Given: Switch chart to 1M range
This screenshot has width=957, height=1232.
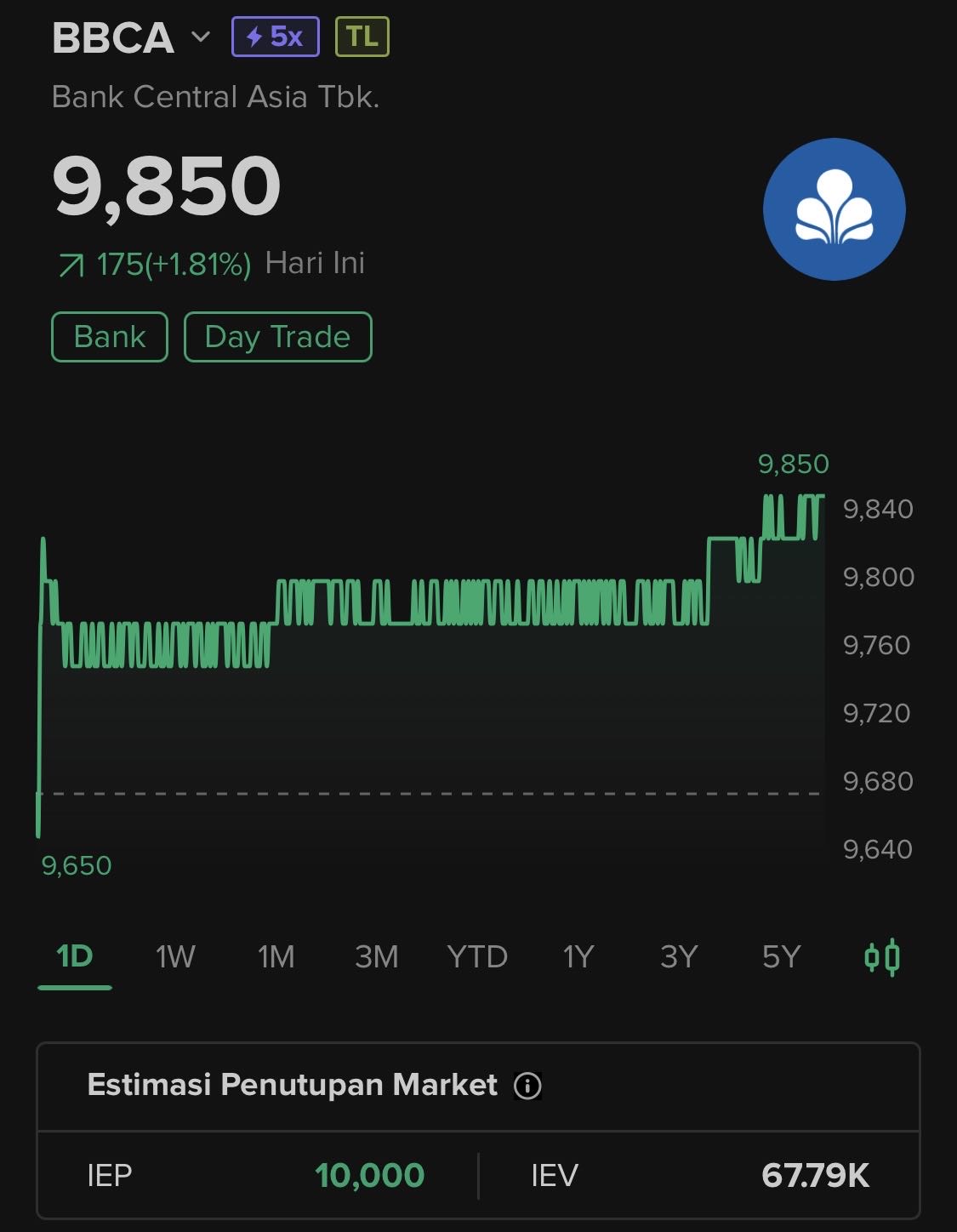Looking at the screenshot, I should [276, 957].
